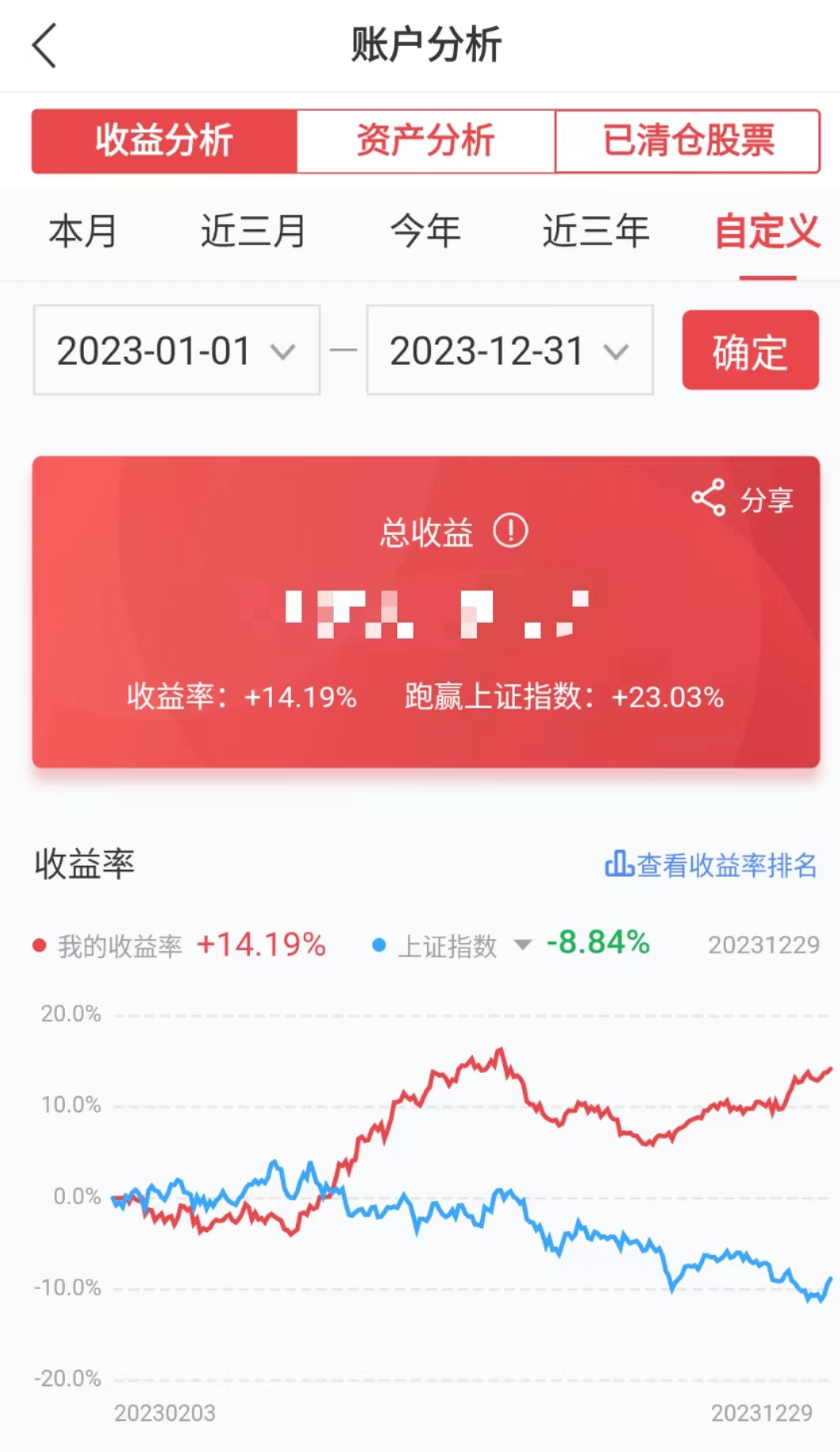Viewport: 840px width, 1452px height.
Task: Select the 收益分析 segment
Action: [164, 141]
